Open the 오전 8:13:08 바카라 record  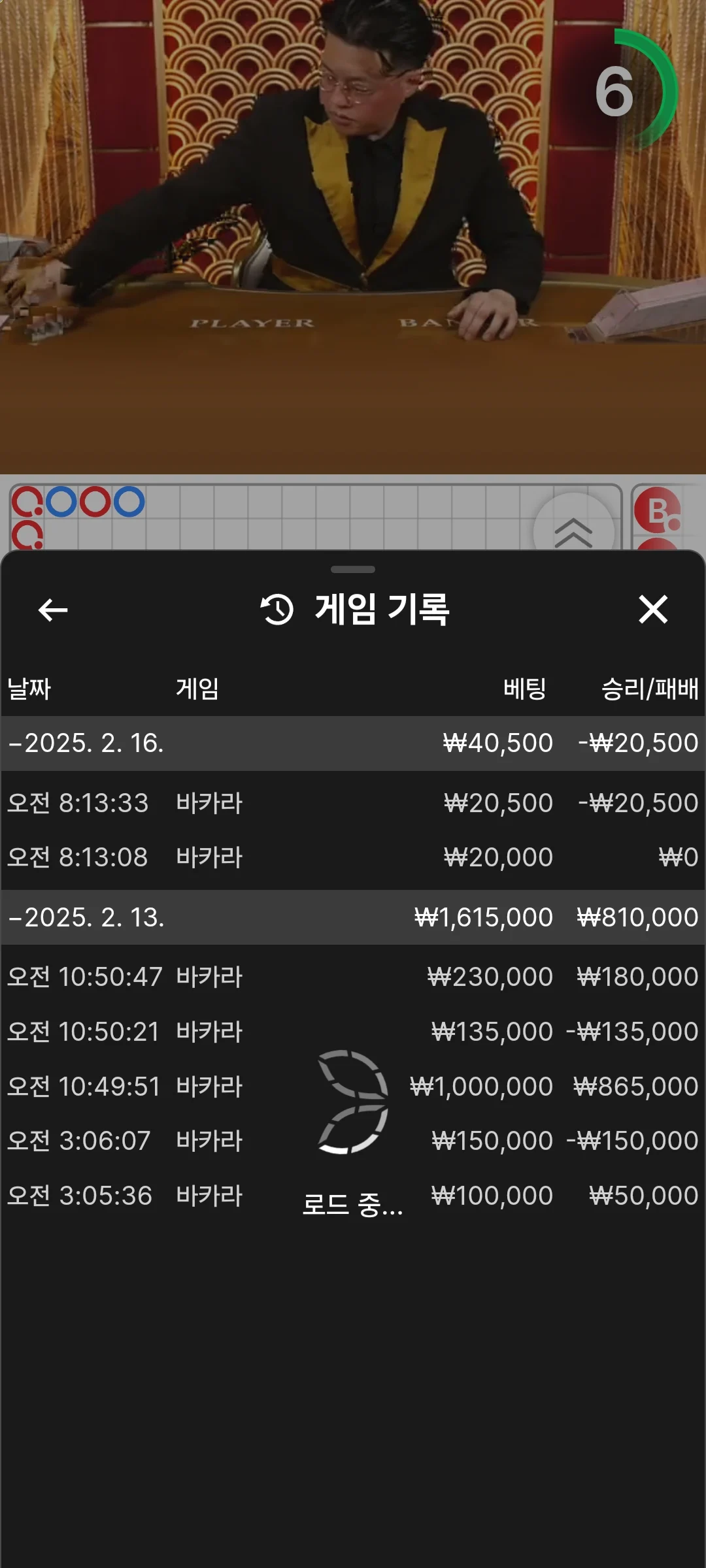(353, 857)
